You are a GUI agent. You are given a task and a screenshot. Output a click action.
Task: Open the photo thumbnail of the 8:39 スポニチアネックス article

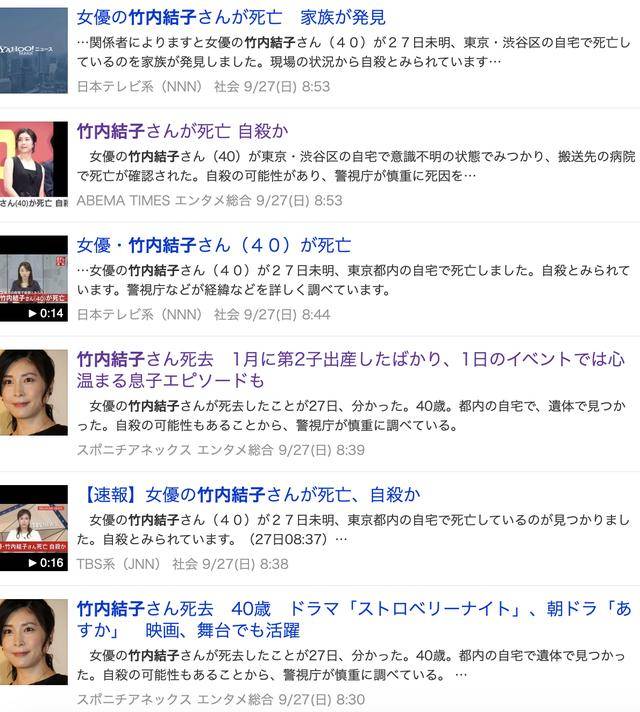[33, 392]
